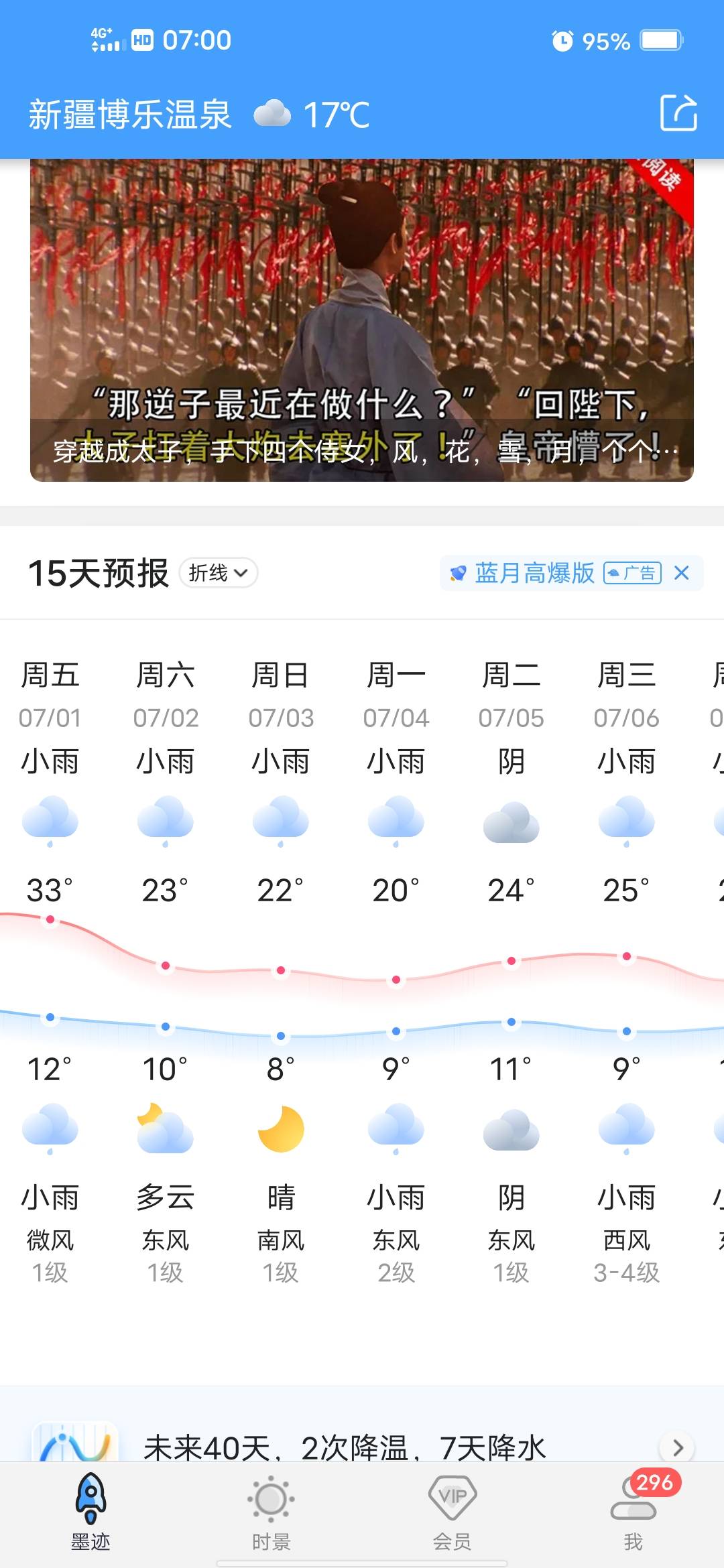Image resolution: width=724 pixels, height=1568 pixels.
Task: Open the 蓝月高爆版 ad link
Action: (x=534, y=573)
